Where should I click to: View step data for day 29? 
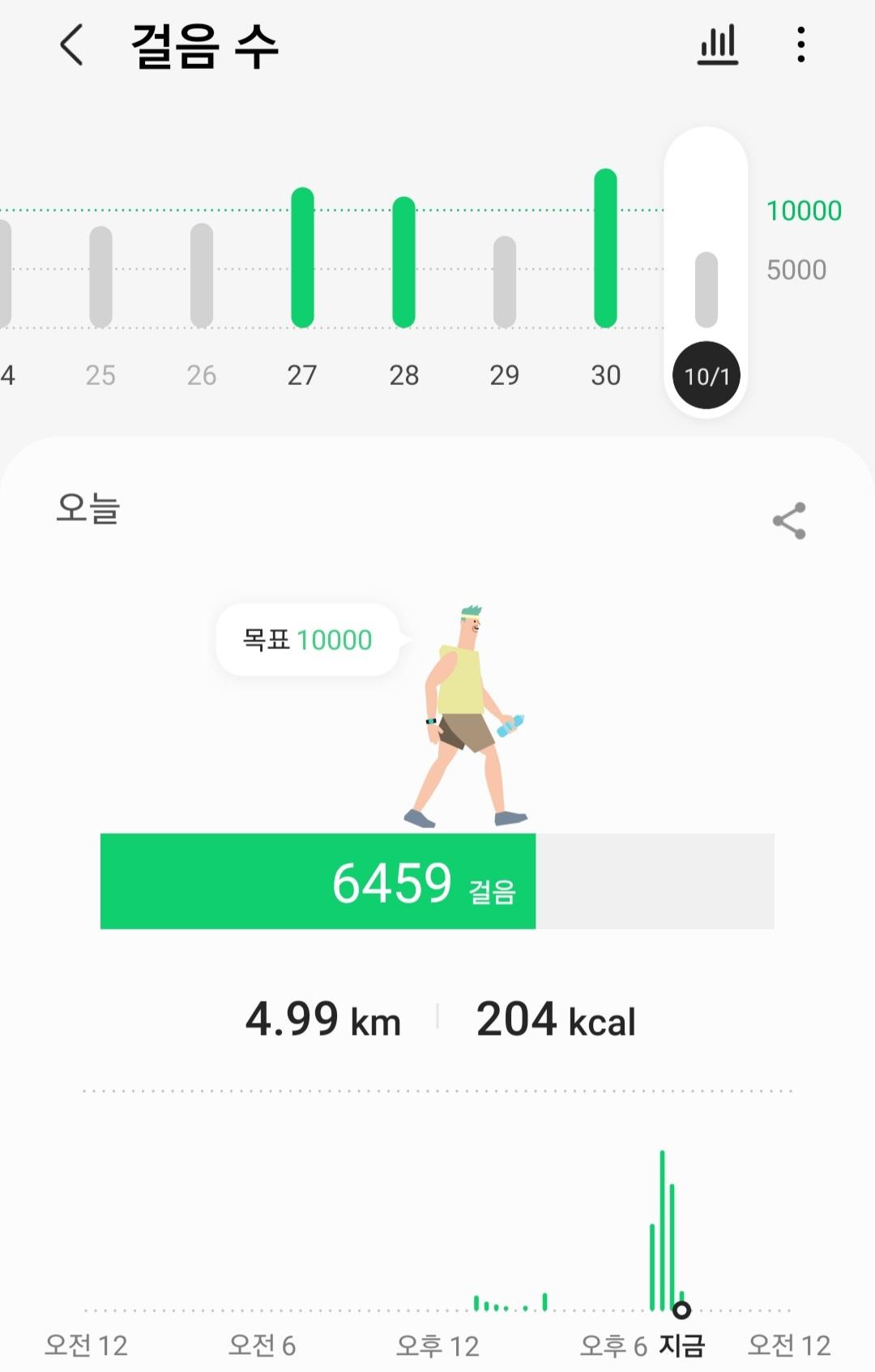[x=505, y=281]
